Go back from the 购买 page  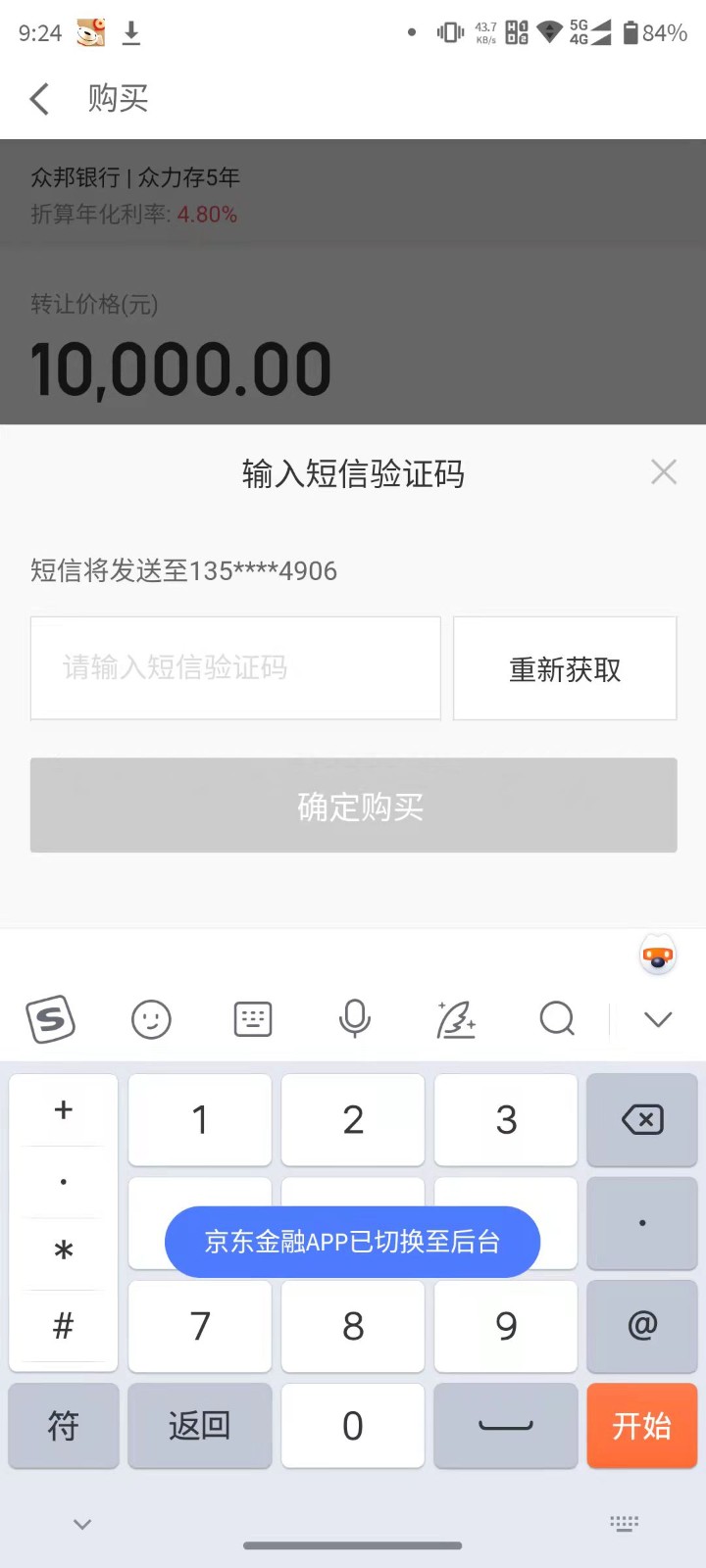[39, 98]
